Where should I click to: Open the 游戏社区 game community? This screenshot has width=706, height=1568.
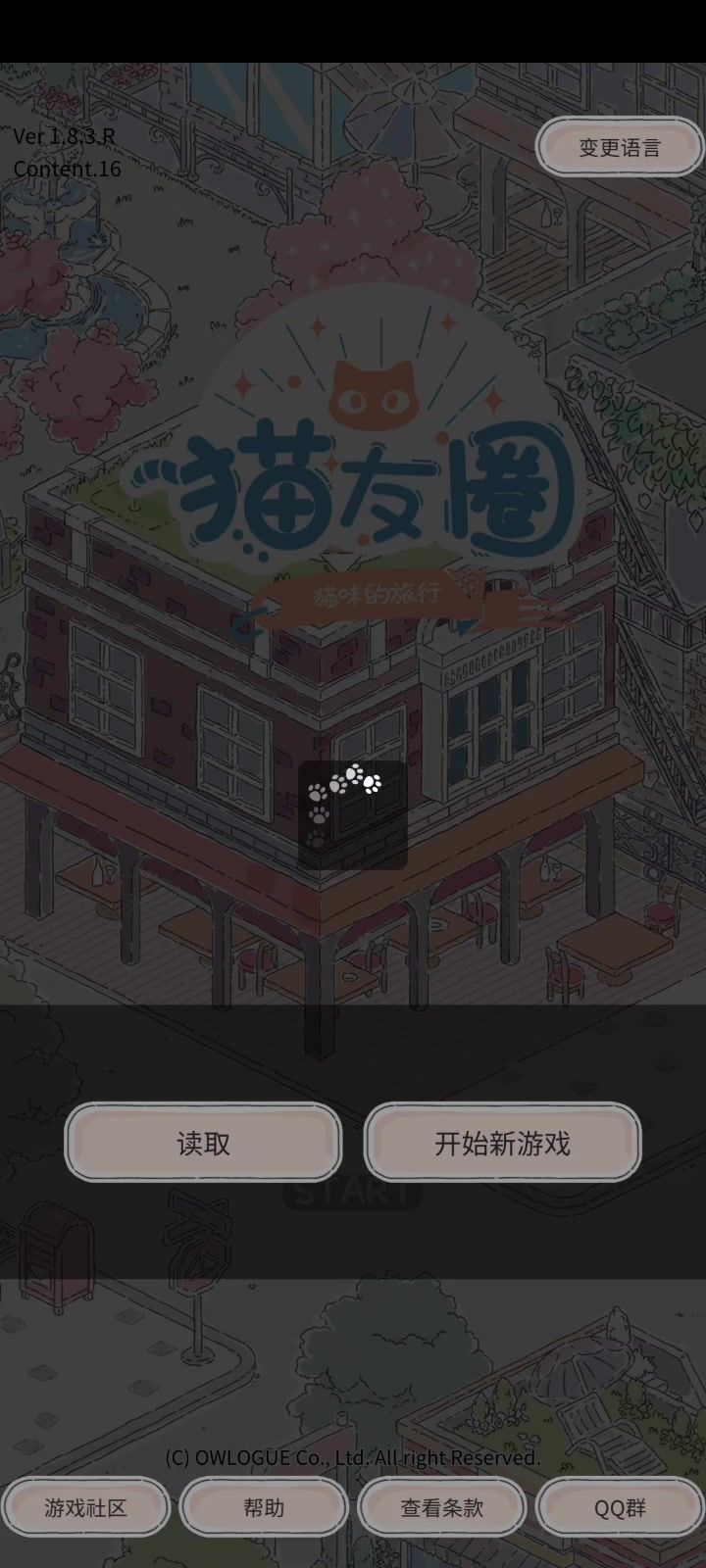click(85, 1508)
